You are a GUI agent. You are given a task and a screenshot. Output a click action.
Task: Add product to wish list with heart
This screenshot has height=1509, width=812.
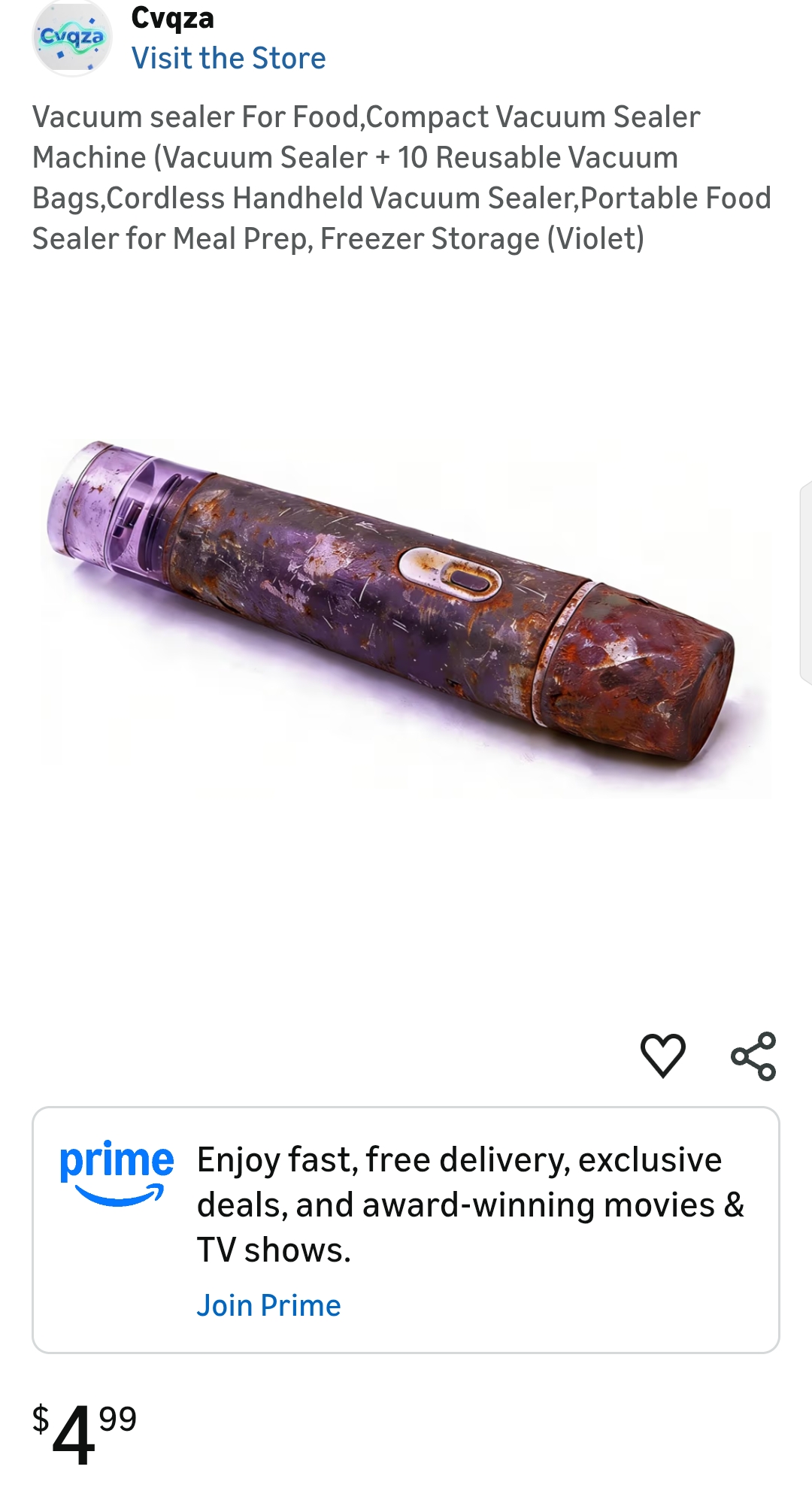(x=662, y=1055)
